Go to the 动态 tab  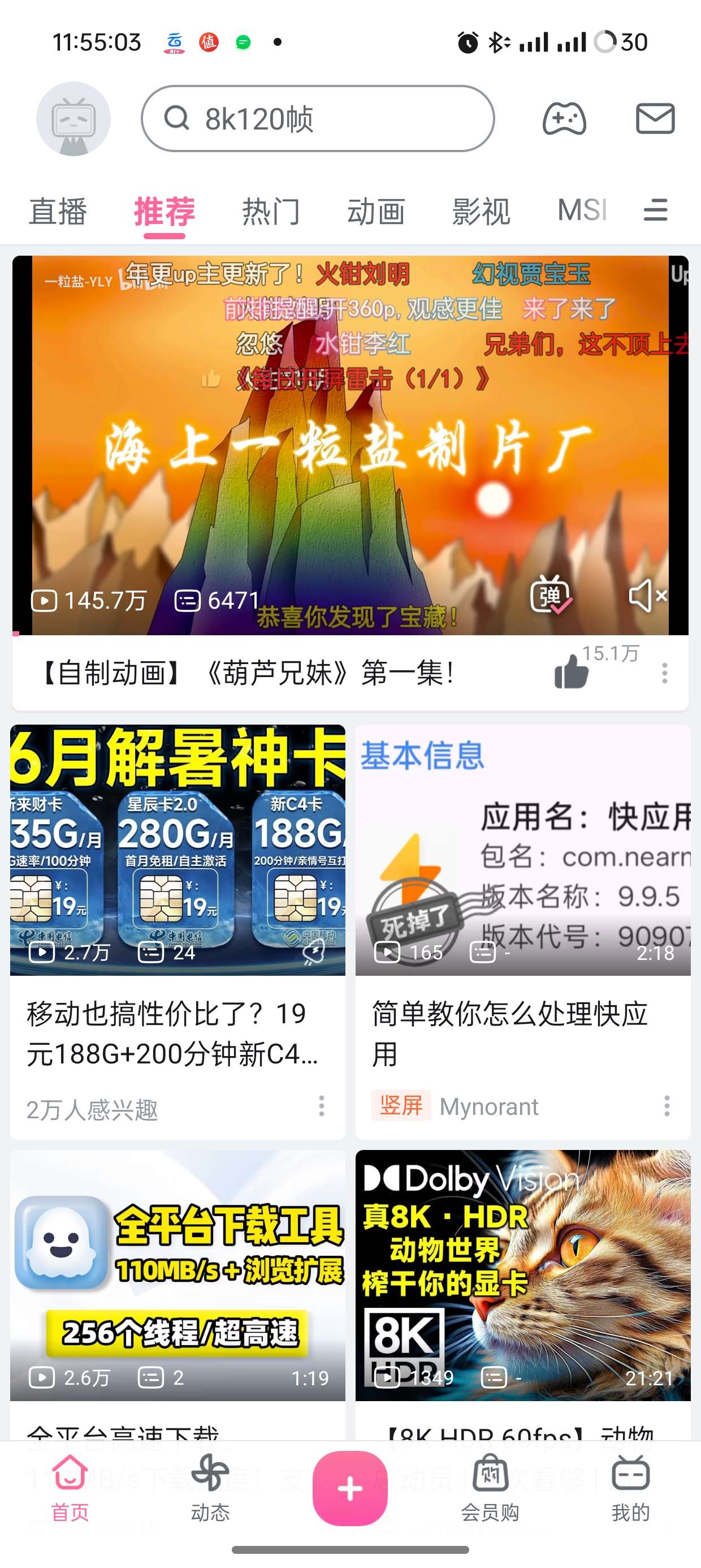pyautogui.click(x=210, y=1487)
